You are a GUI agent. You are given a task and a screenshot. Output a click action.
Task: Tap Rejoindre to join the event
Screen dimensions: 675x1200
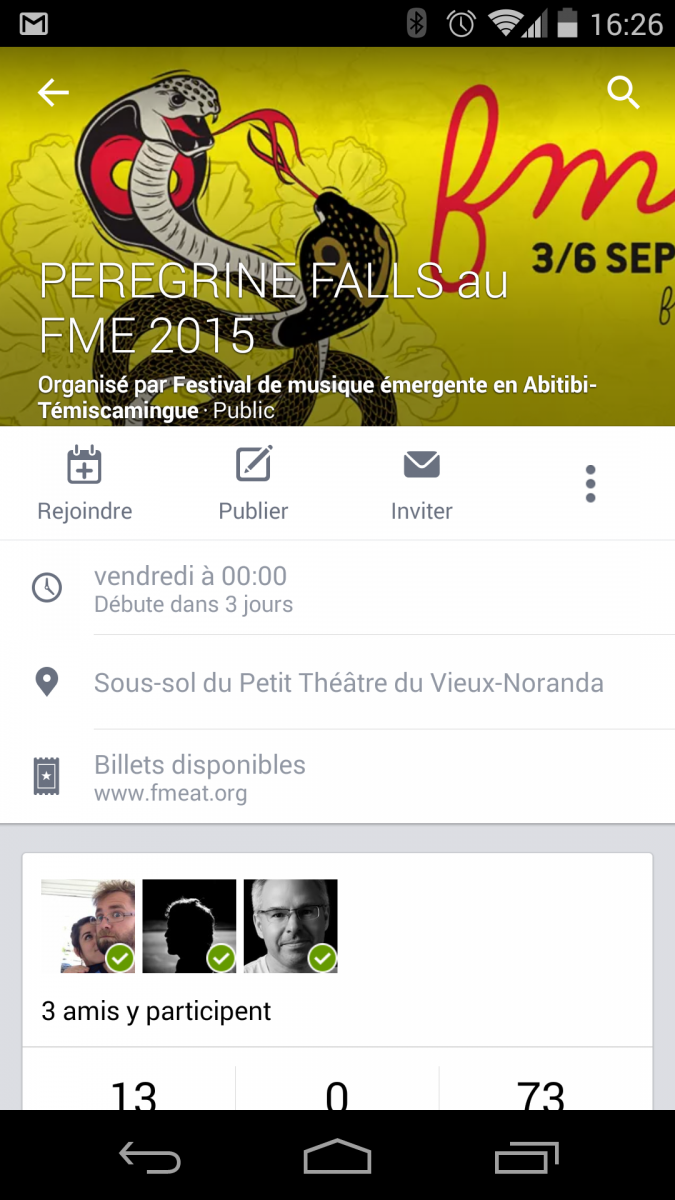85,485
